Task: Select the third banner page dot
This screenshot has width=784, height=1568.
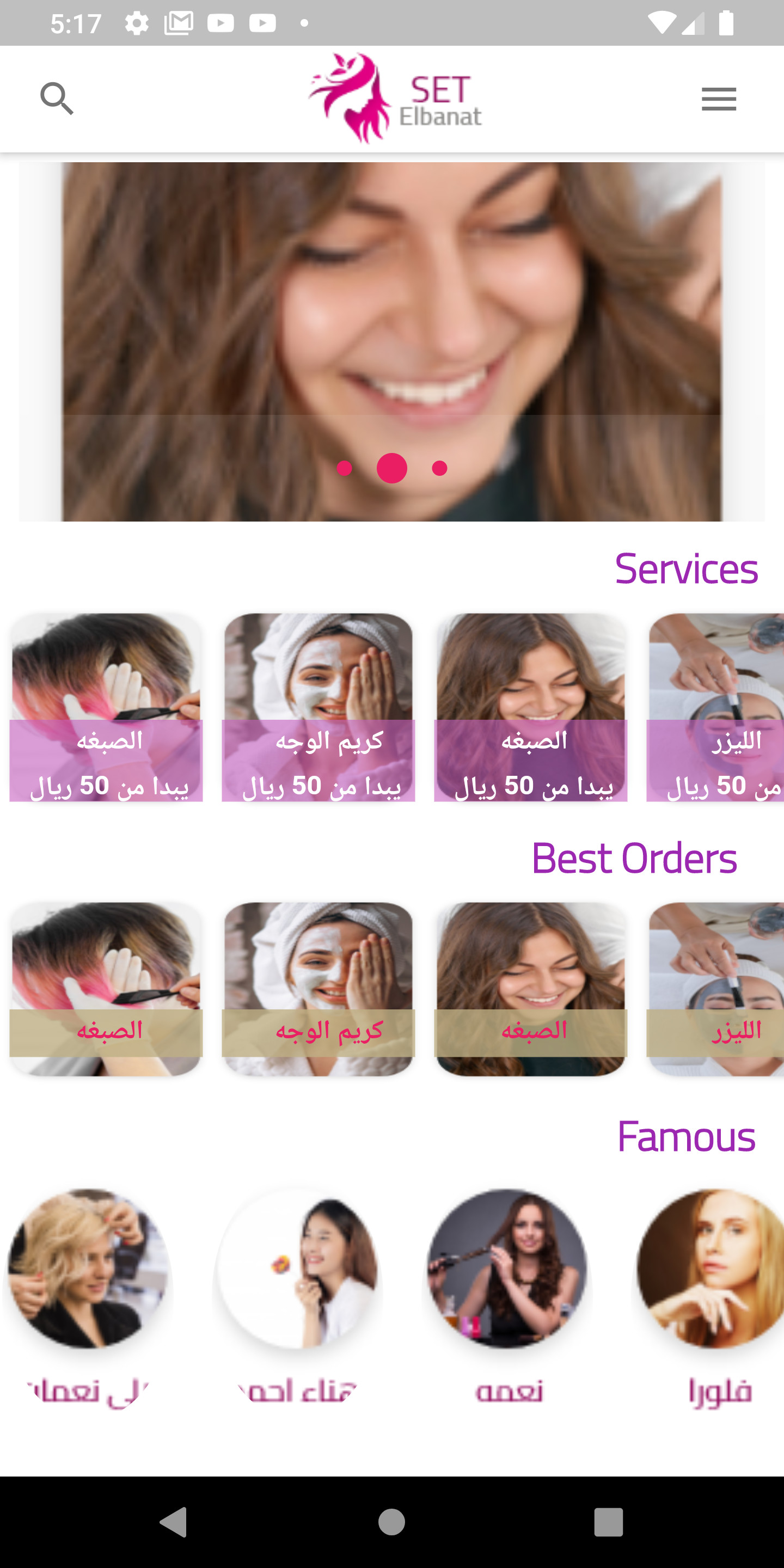Action: [439, 468]
